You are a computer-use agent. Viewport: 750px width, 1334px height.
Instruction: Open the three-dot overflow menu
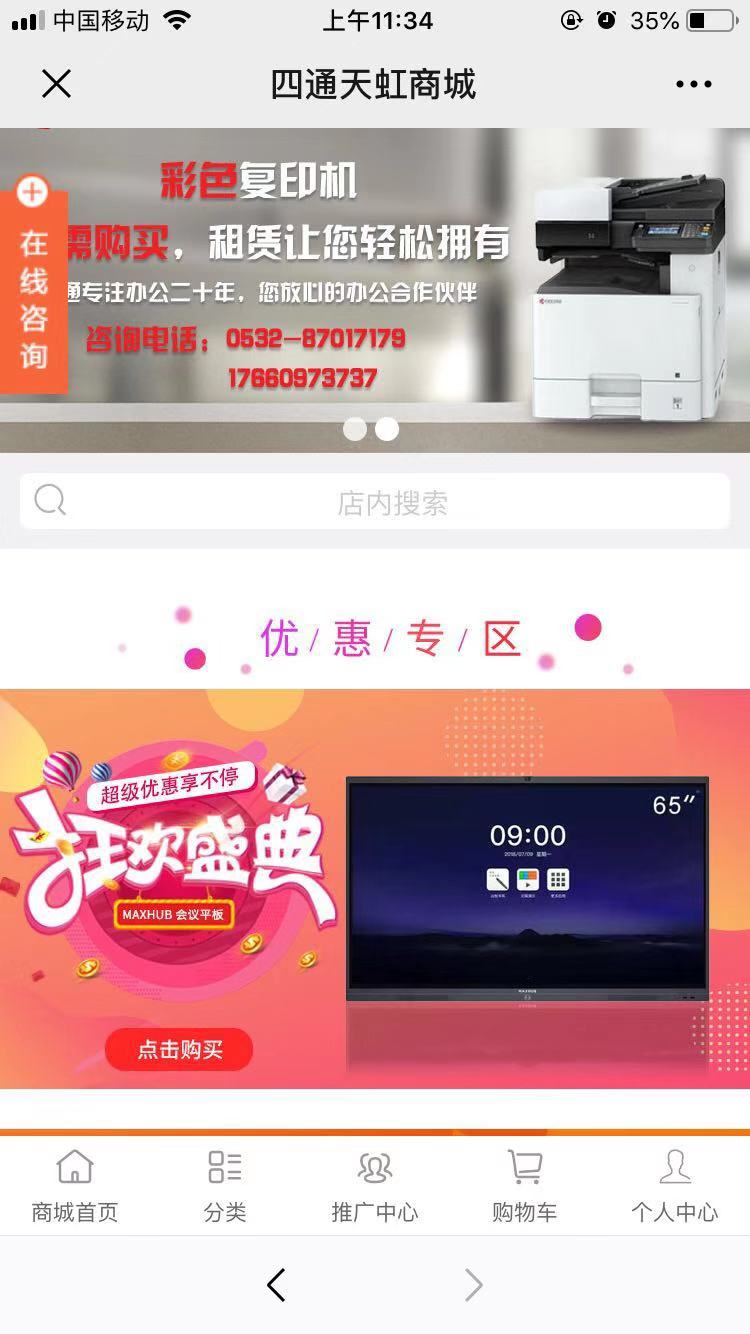click(x=693, y=85)
